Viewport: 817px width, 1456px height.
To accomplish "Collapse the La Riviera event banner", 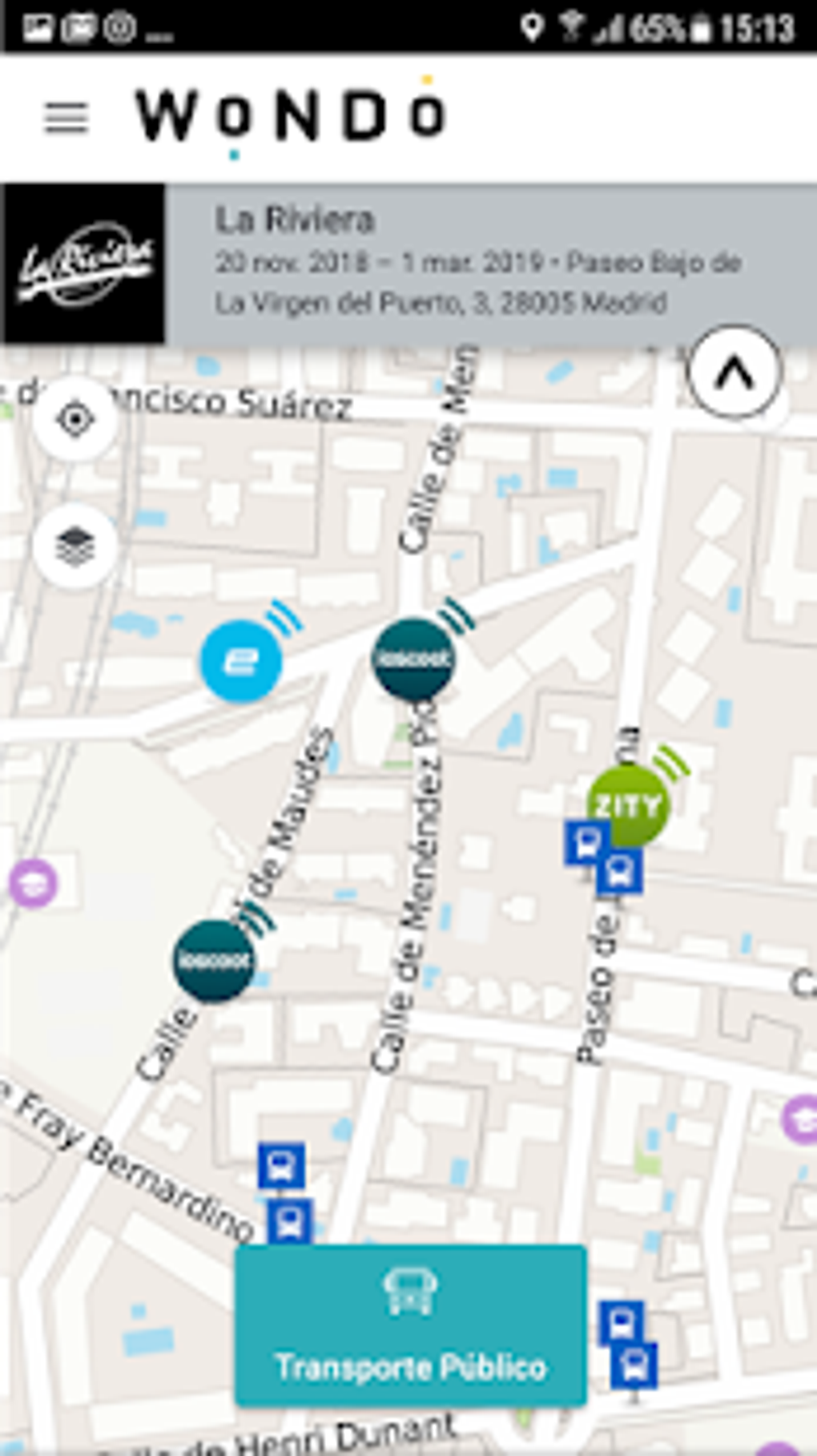I will 734,372.
